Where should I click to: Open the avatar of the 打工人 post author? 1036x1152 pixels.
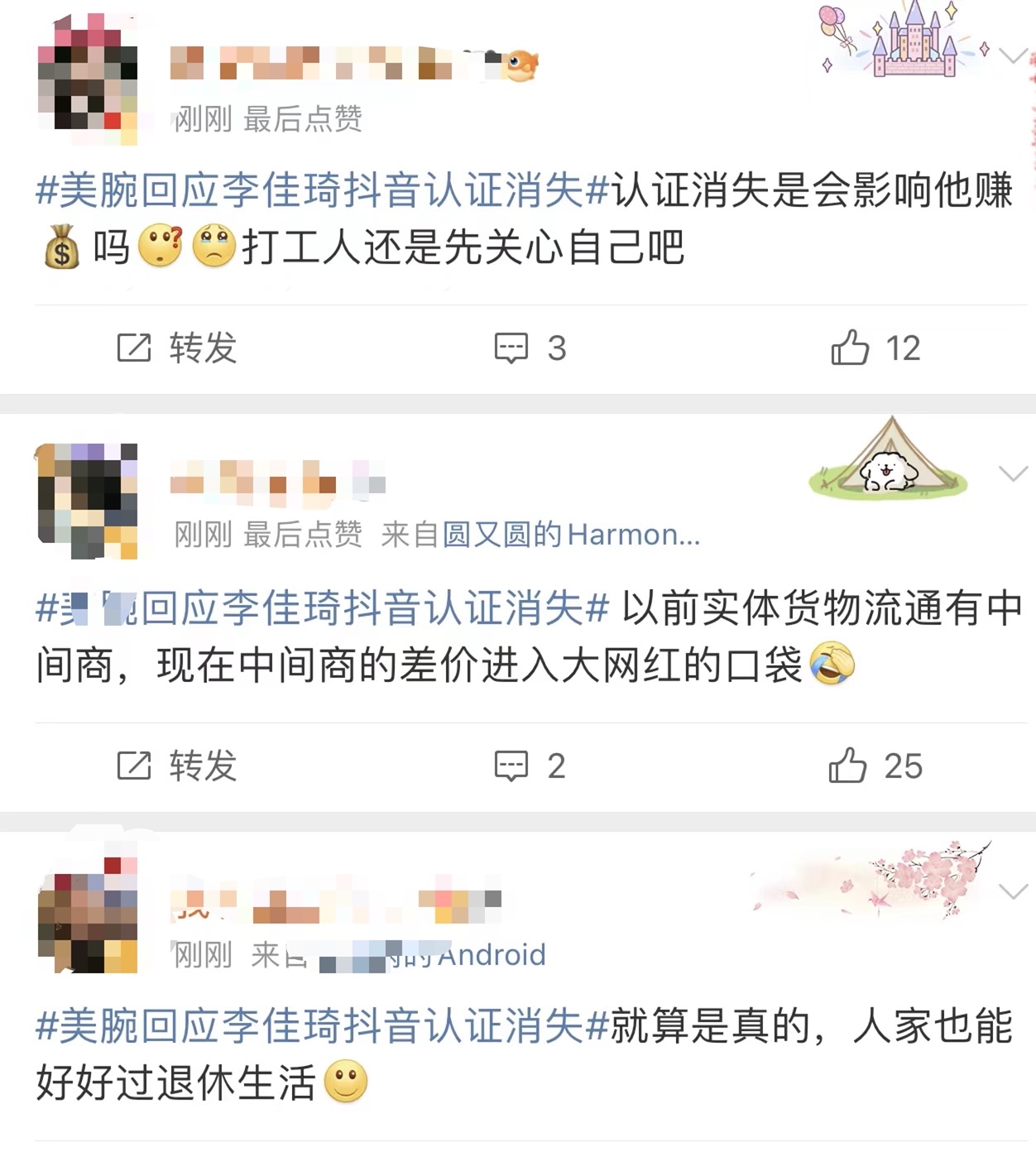pyautogui.click(x=88, y=80)
